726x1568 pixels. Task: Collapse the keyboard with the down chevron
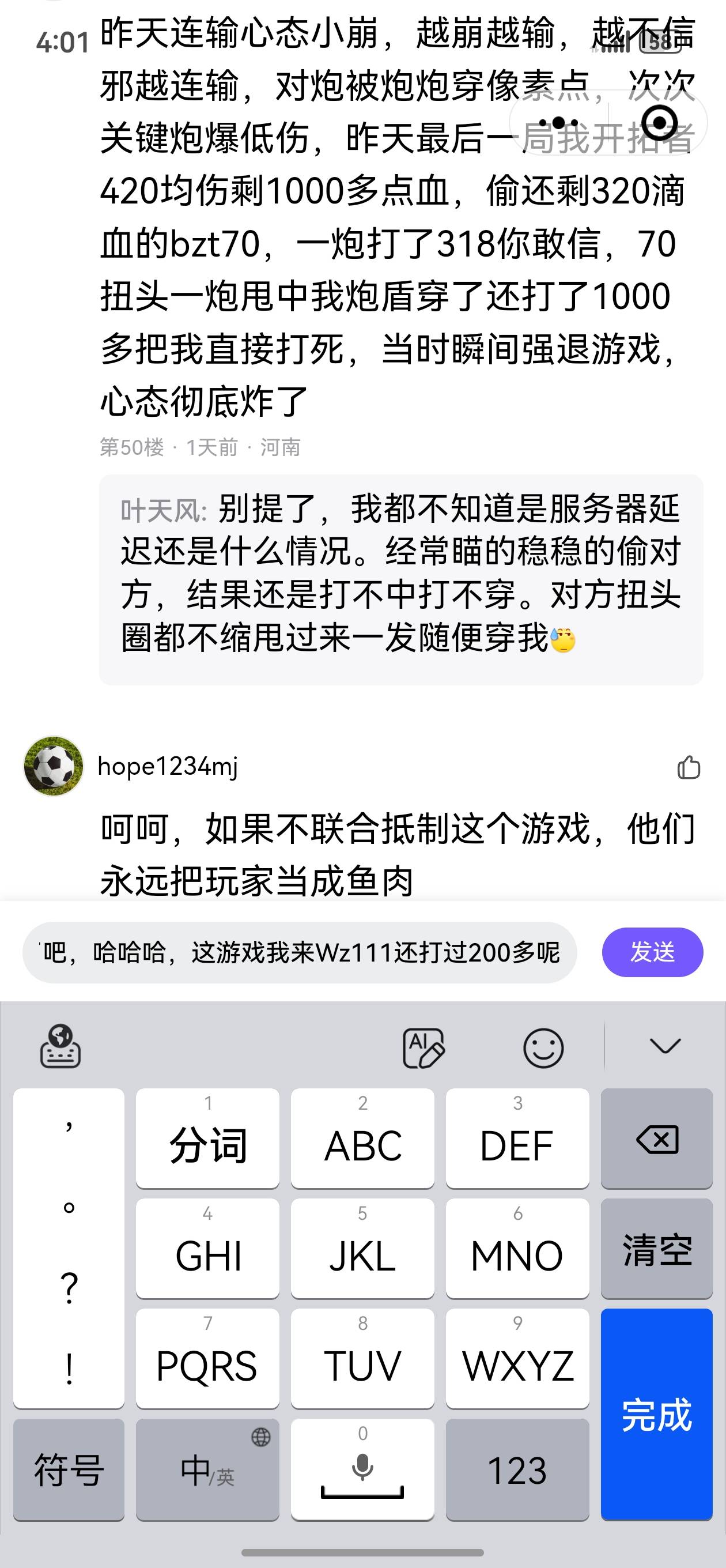[x=664, y=1046]
